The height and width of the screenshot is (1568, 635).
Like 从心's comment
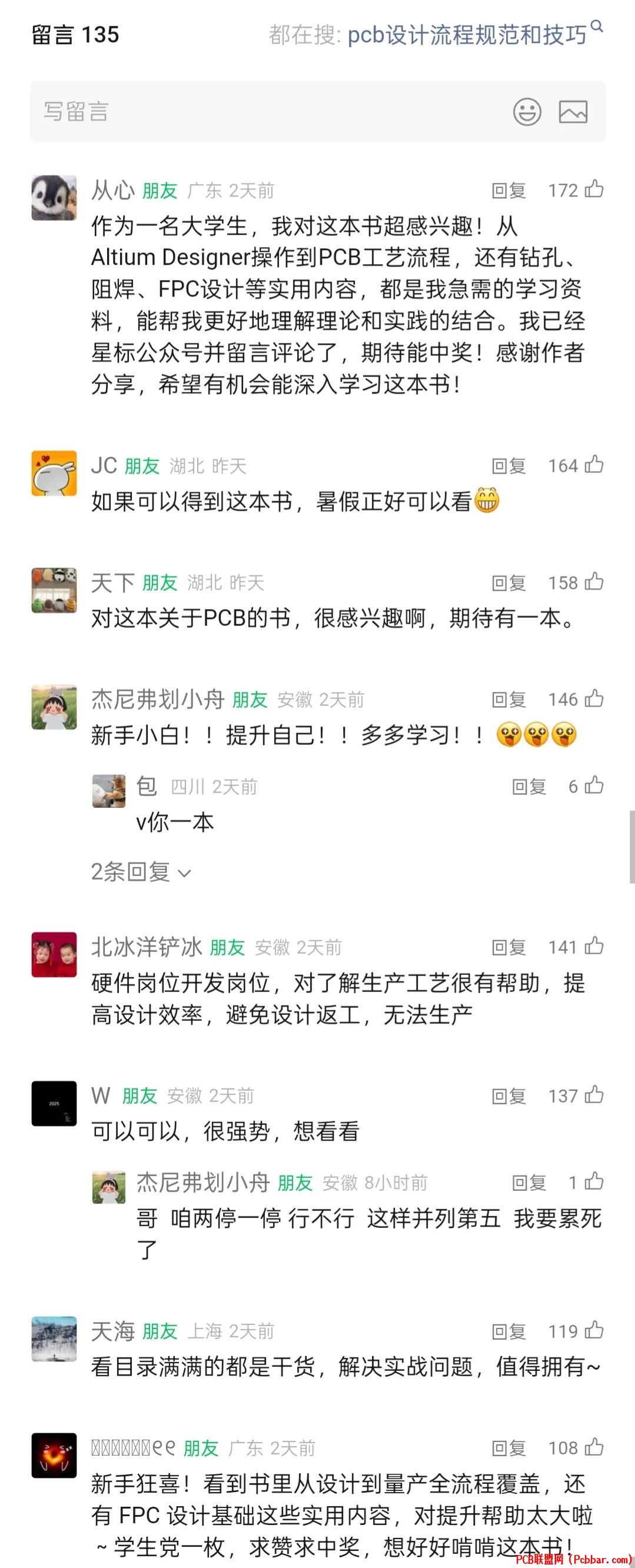click(594, 190)
